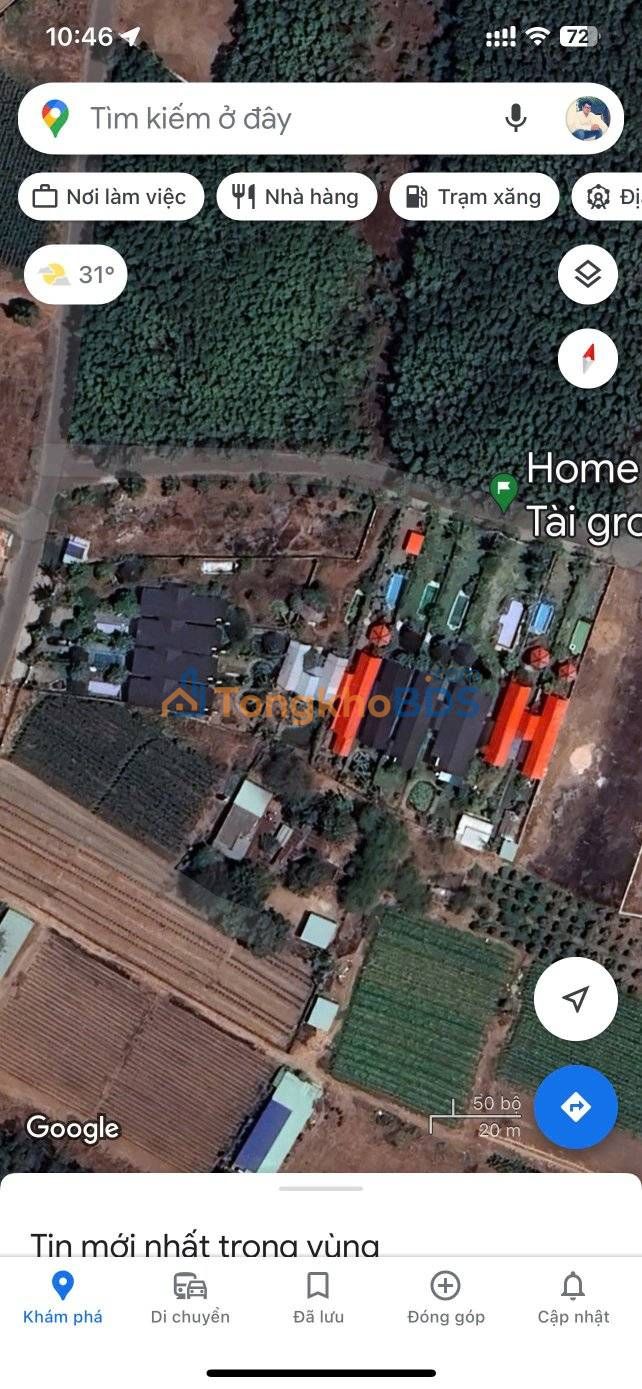Open the account profile picture
The width and height of the screenshot is (642, 1389).
tap(588, 119)
